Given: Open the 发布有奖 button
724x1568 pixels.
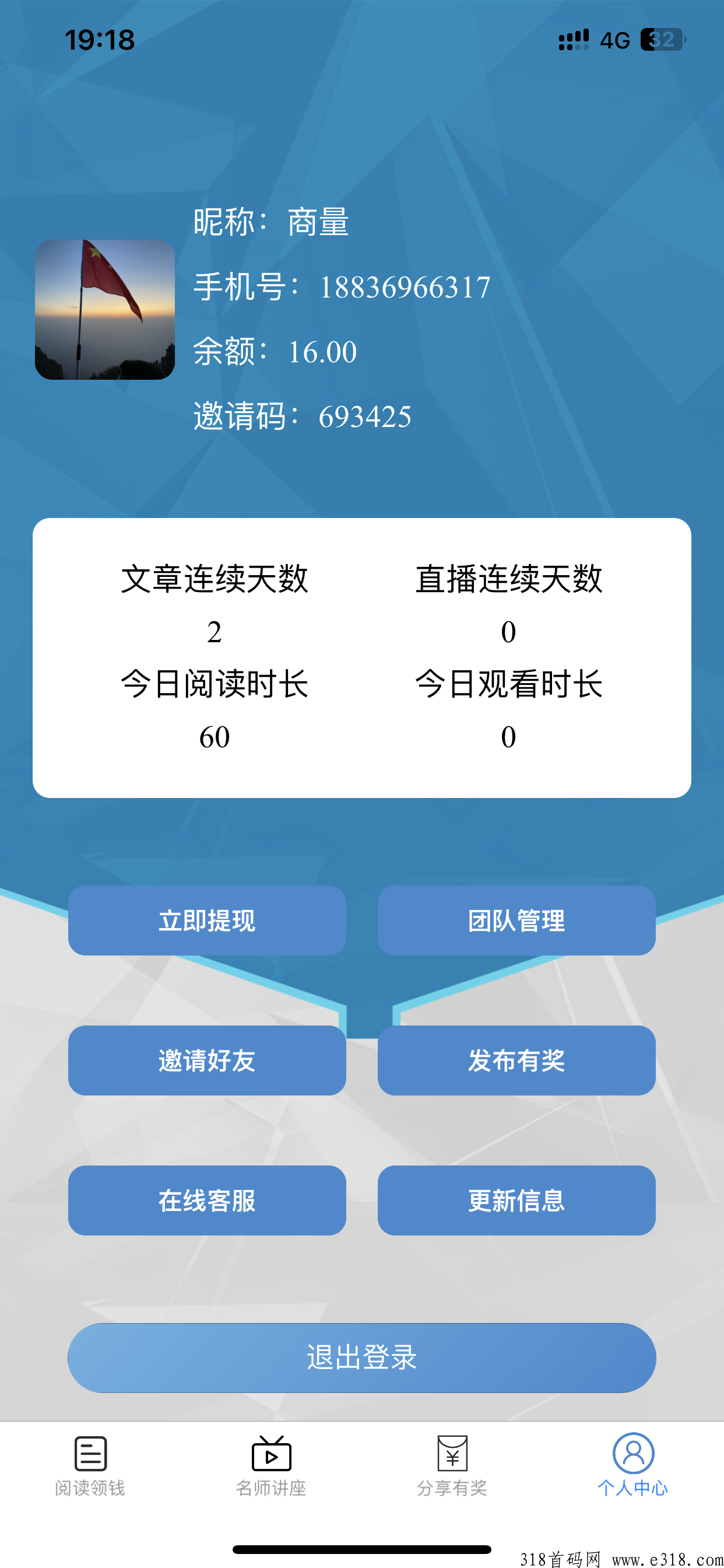Looking at the screenshot, I should (x=516, y=1060).
